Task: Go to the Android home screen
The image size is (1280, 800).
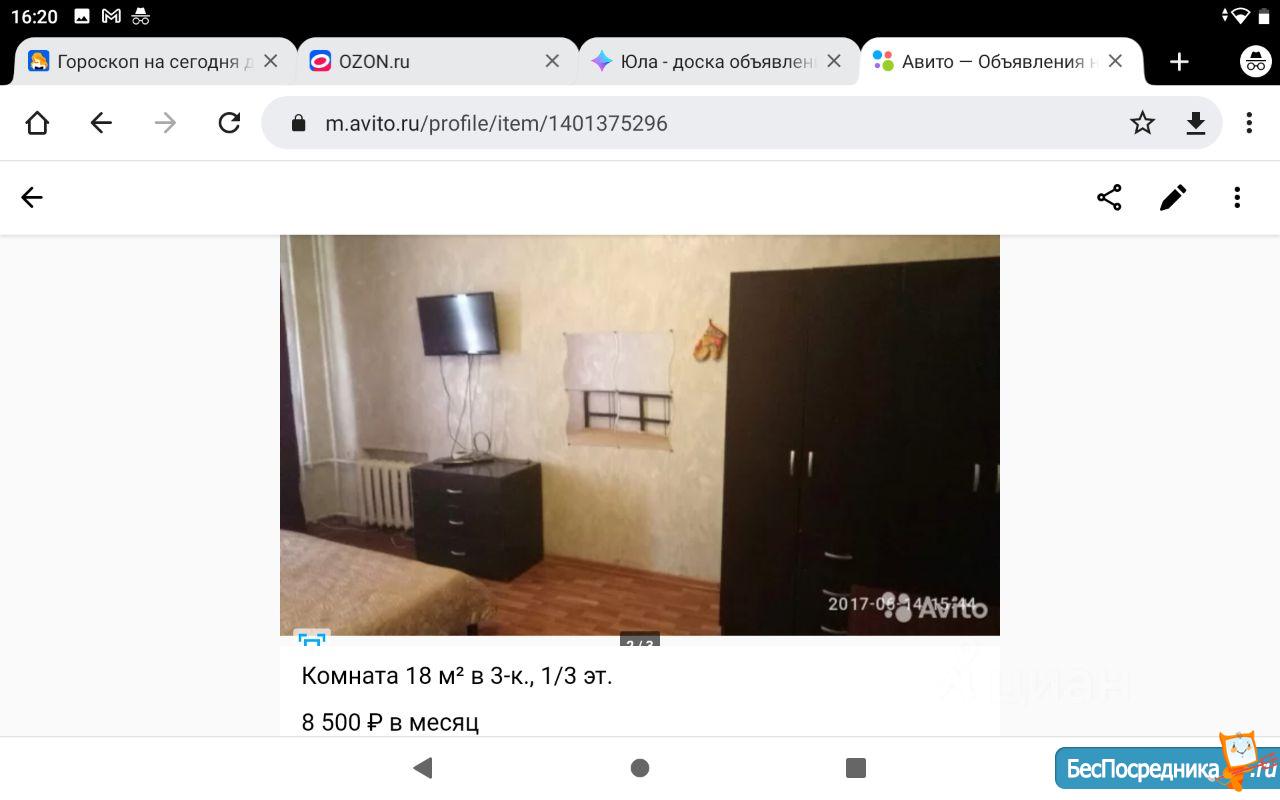Action: pos(640,768)
